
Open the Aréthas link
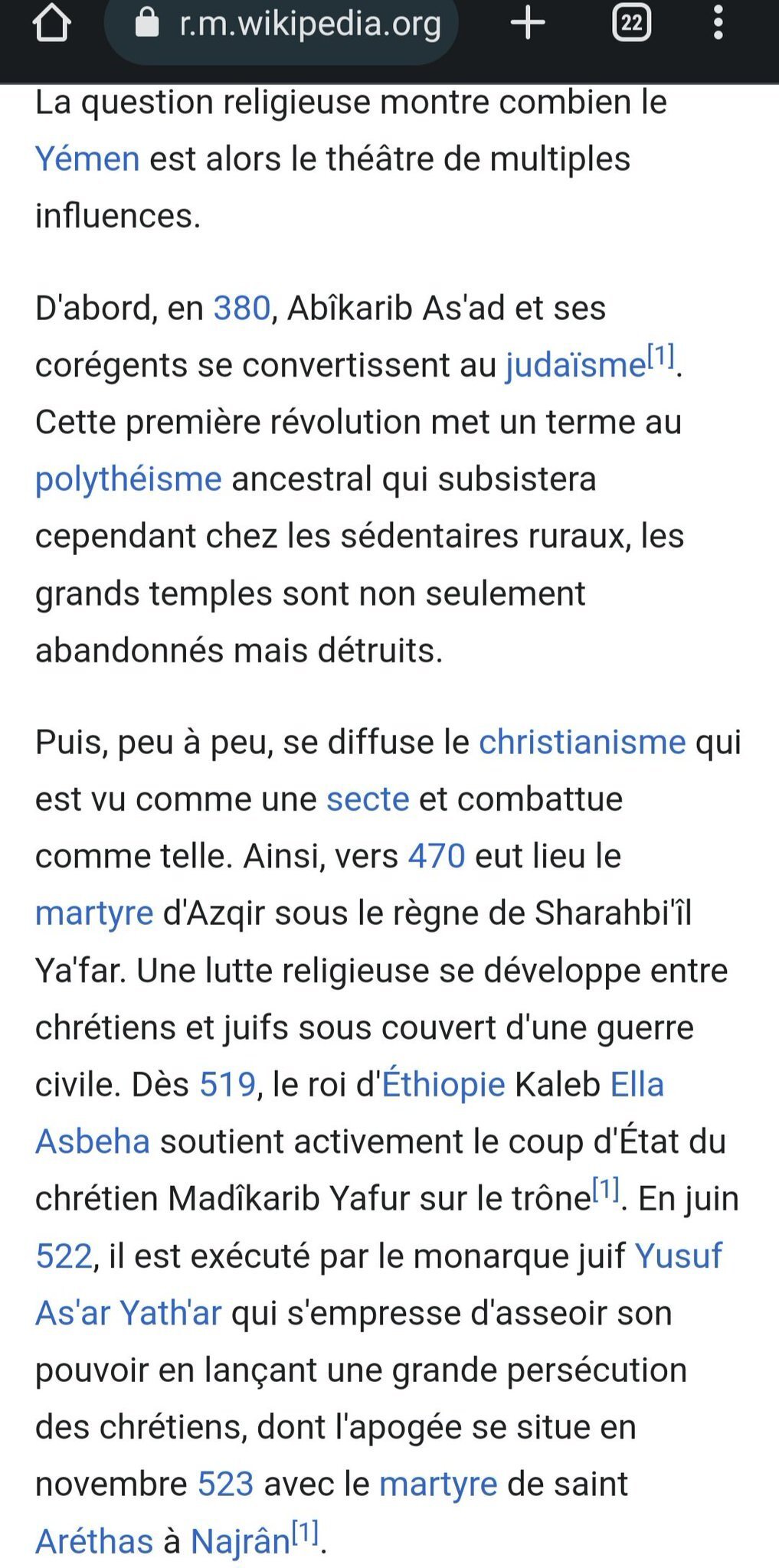(94, 1541)
